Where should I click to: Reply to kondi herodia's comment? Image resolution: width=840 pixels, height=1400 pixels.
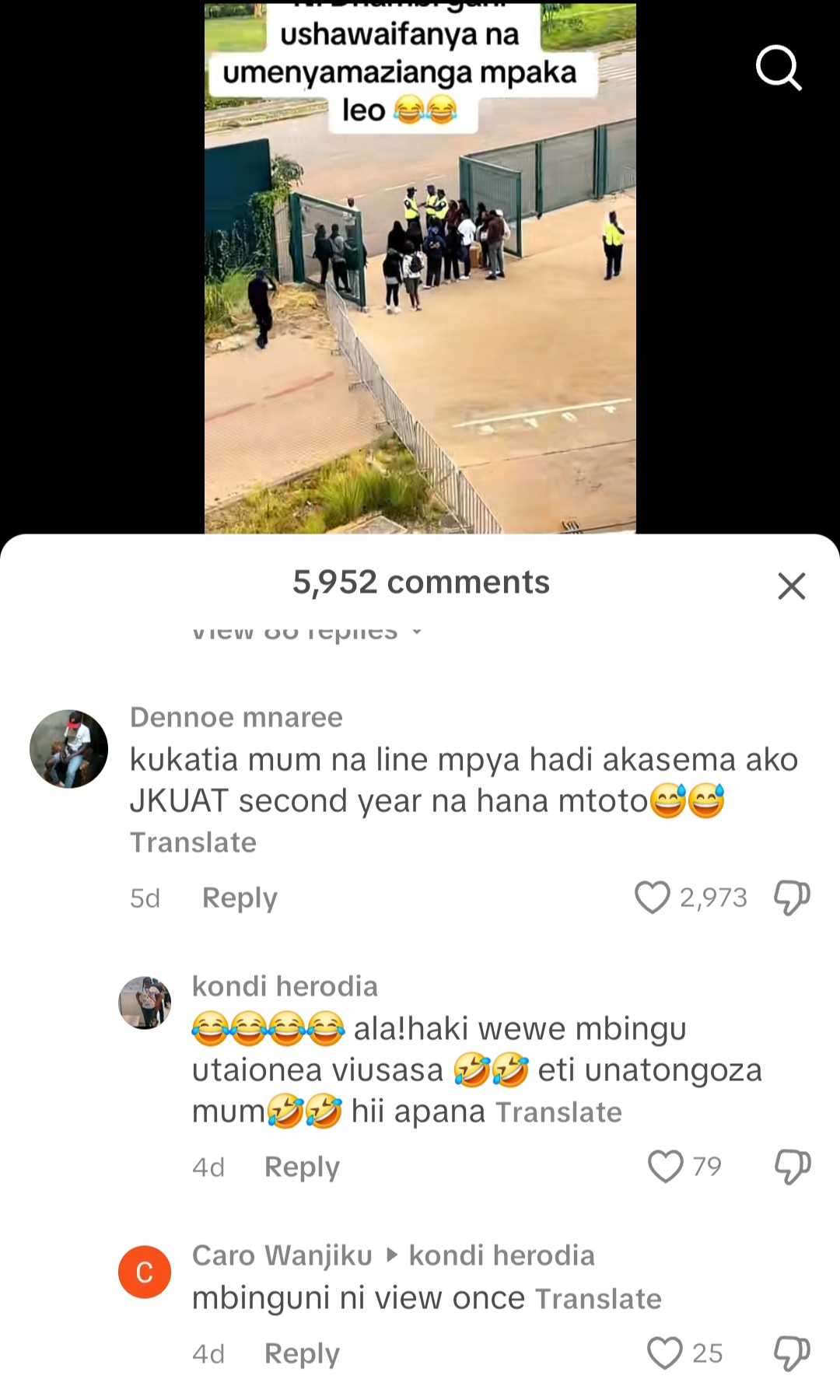pyautogui.click(x=302, y=1167)
